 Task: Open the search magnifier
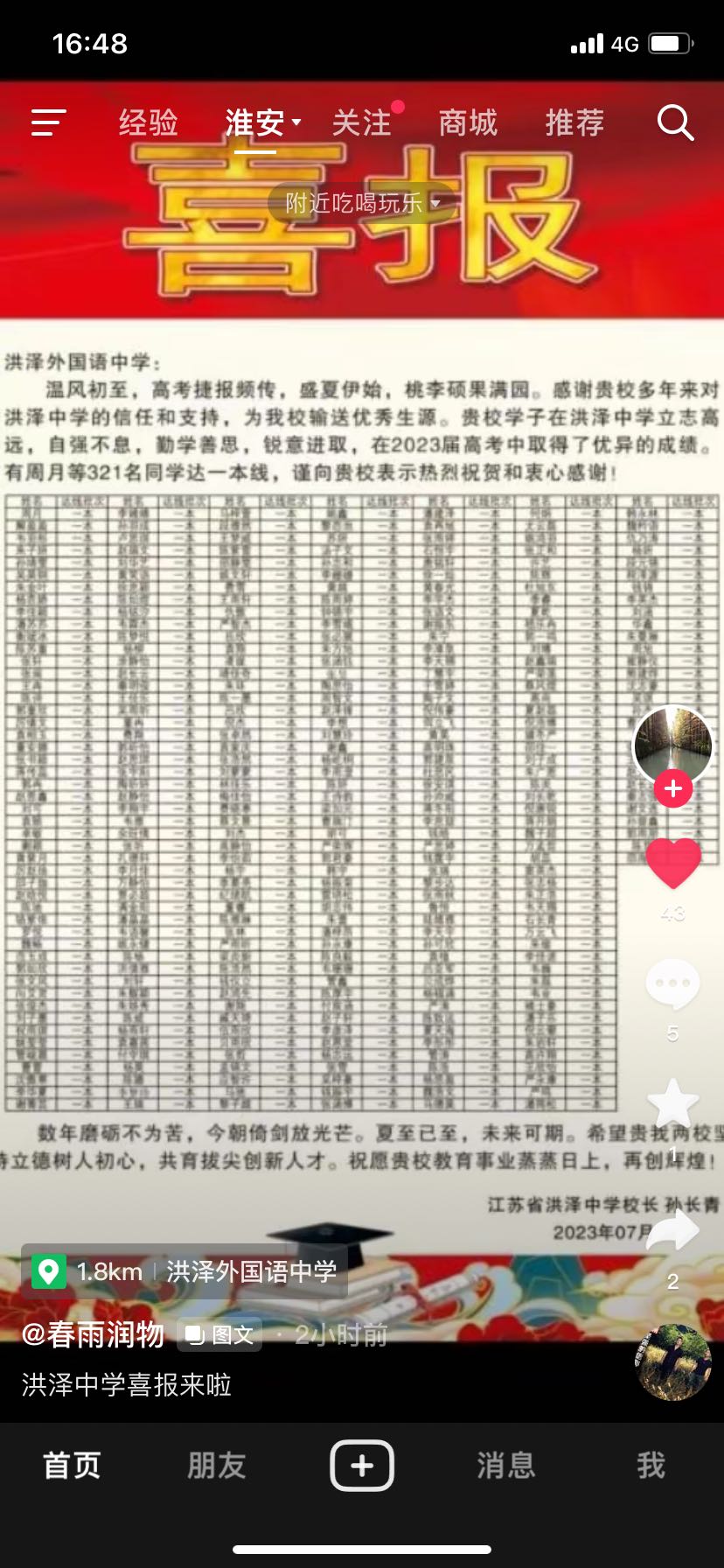tap(675, 122)
